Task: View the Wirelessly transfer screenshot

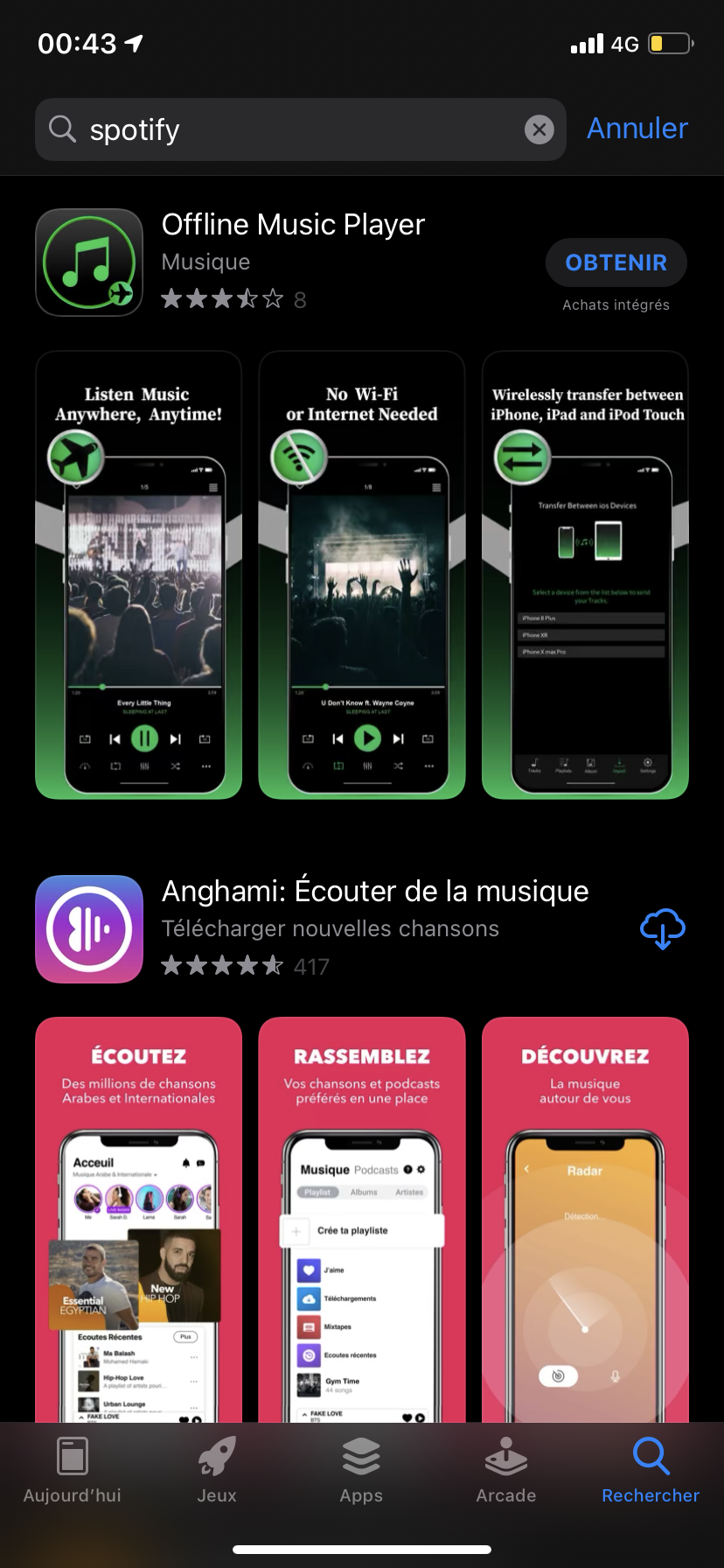Action: click(586, 575)
